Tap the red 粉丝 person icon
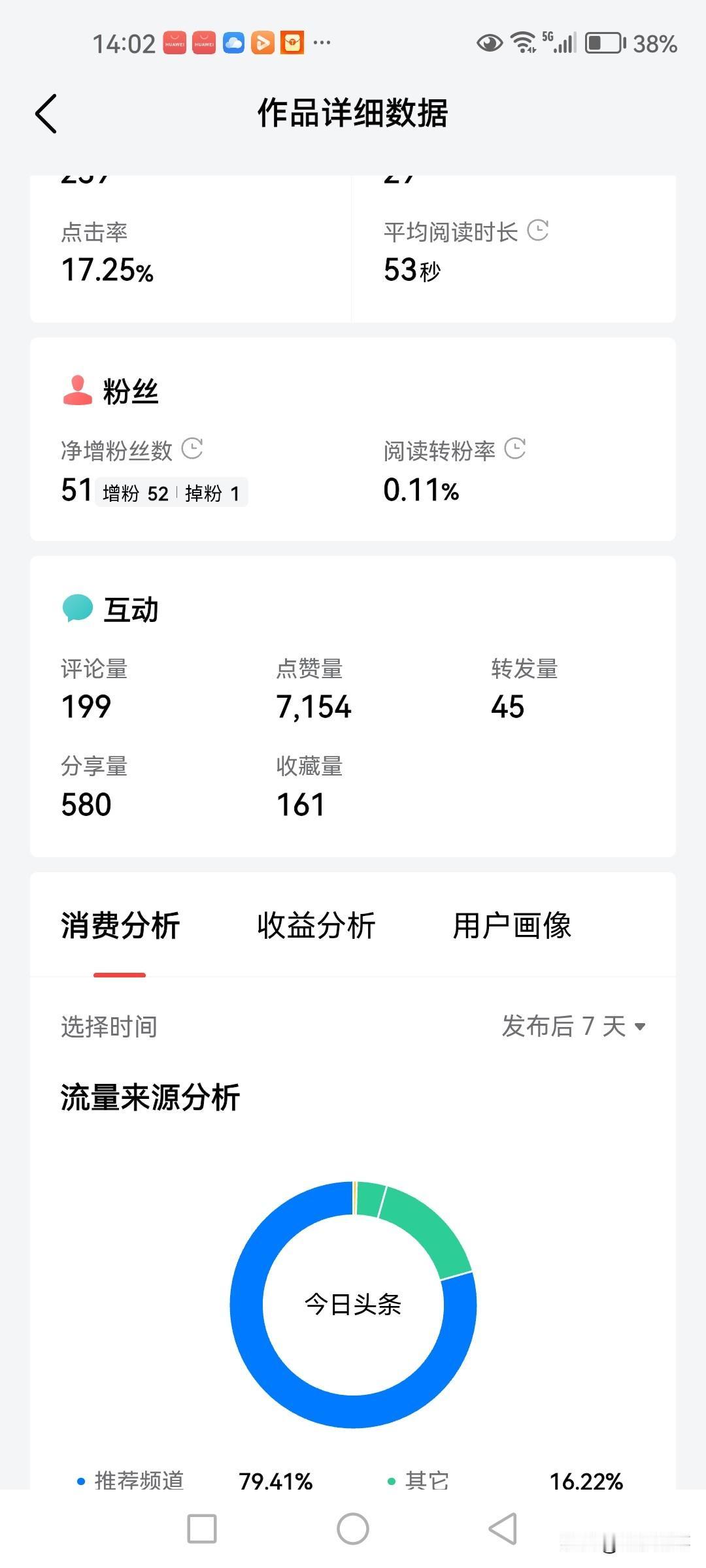Viewport: 706px width, 1568px height. (77, 391)
